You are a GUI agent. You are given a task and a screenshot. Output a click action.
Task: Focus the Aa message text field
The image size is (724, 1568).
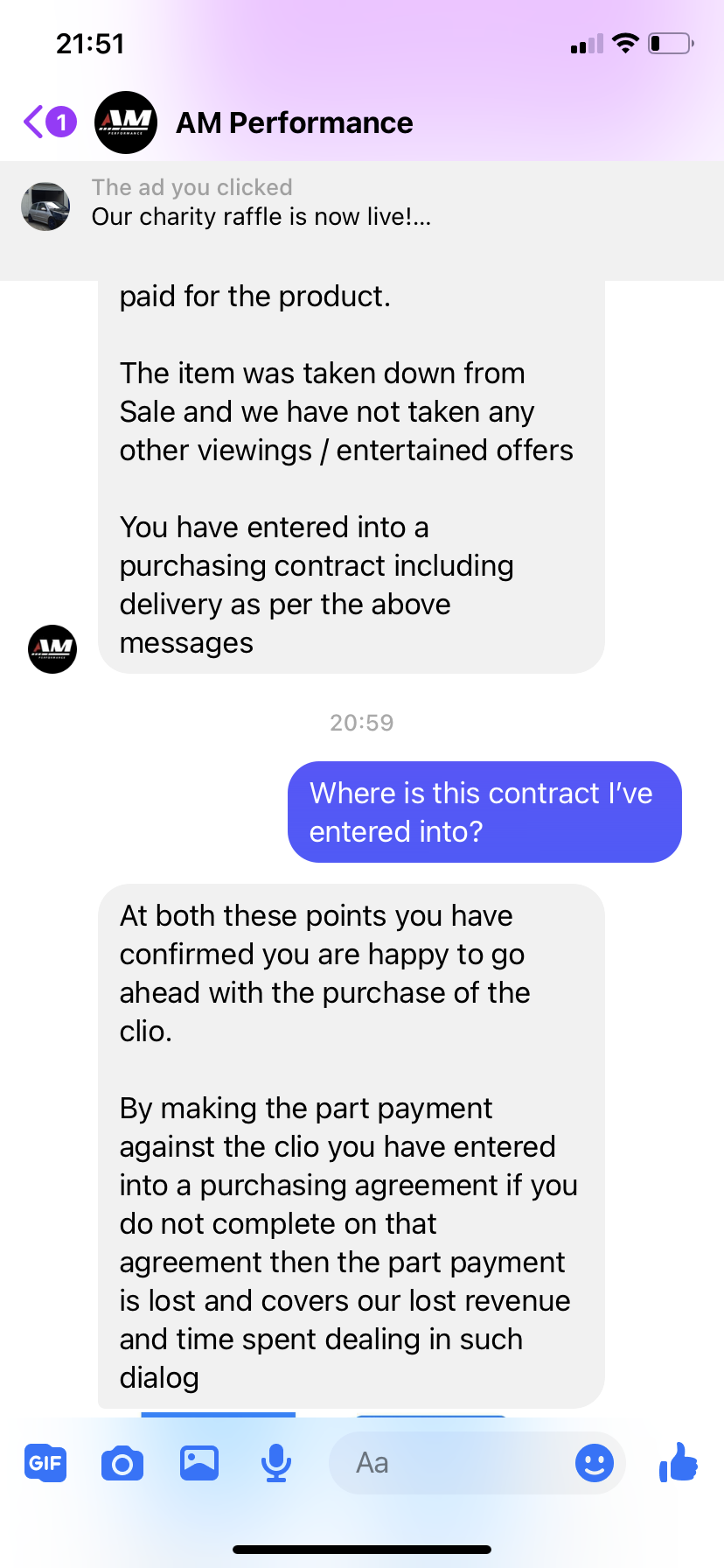click(x=446, y=1463)
